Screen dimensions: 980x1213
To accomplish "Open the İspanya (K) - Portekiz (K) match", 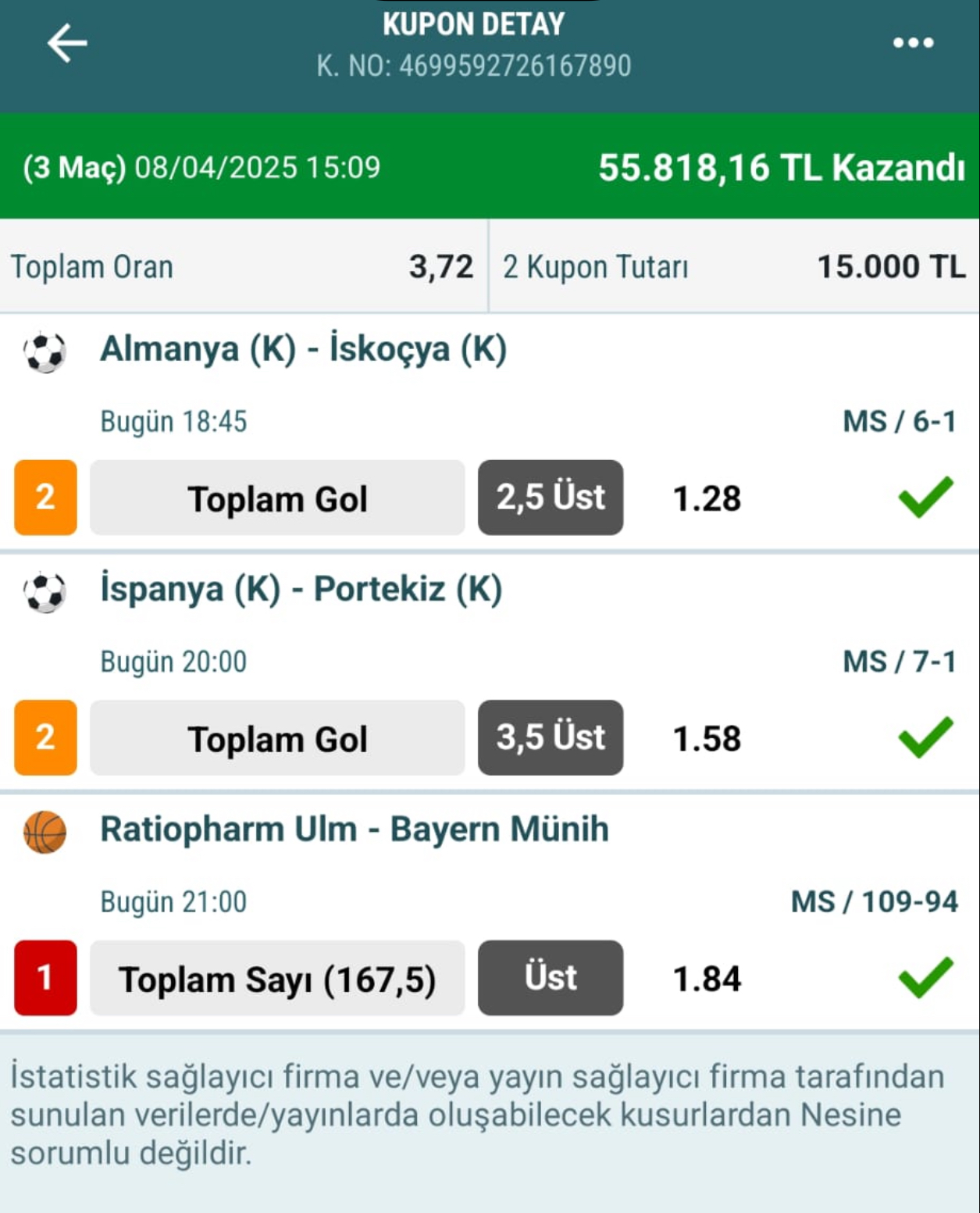I will coord(301,590).
